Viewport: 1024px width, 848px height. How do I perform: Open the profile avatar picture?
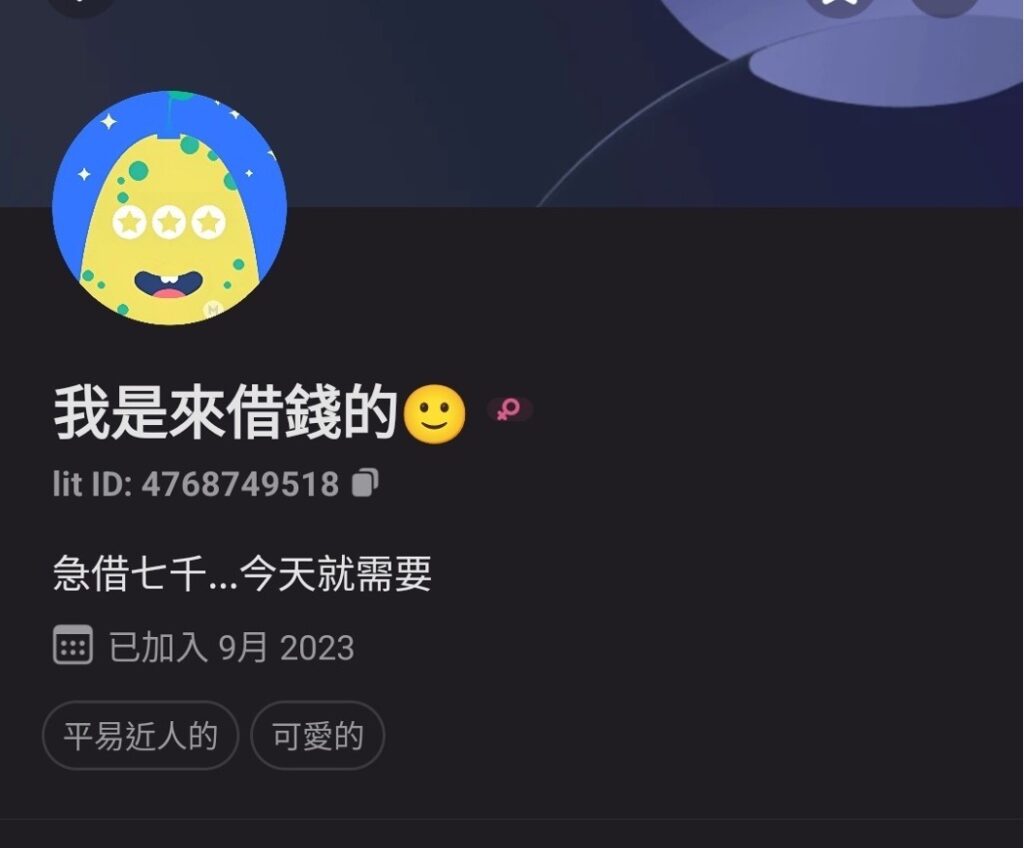[x=169, y=208]
